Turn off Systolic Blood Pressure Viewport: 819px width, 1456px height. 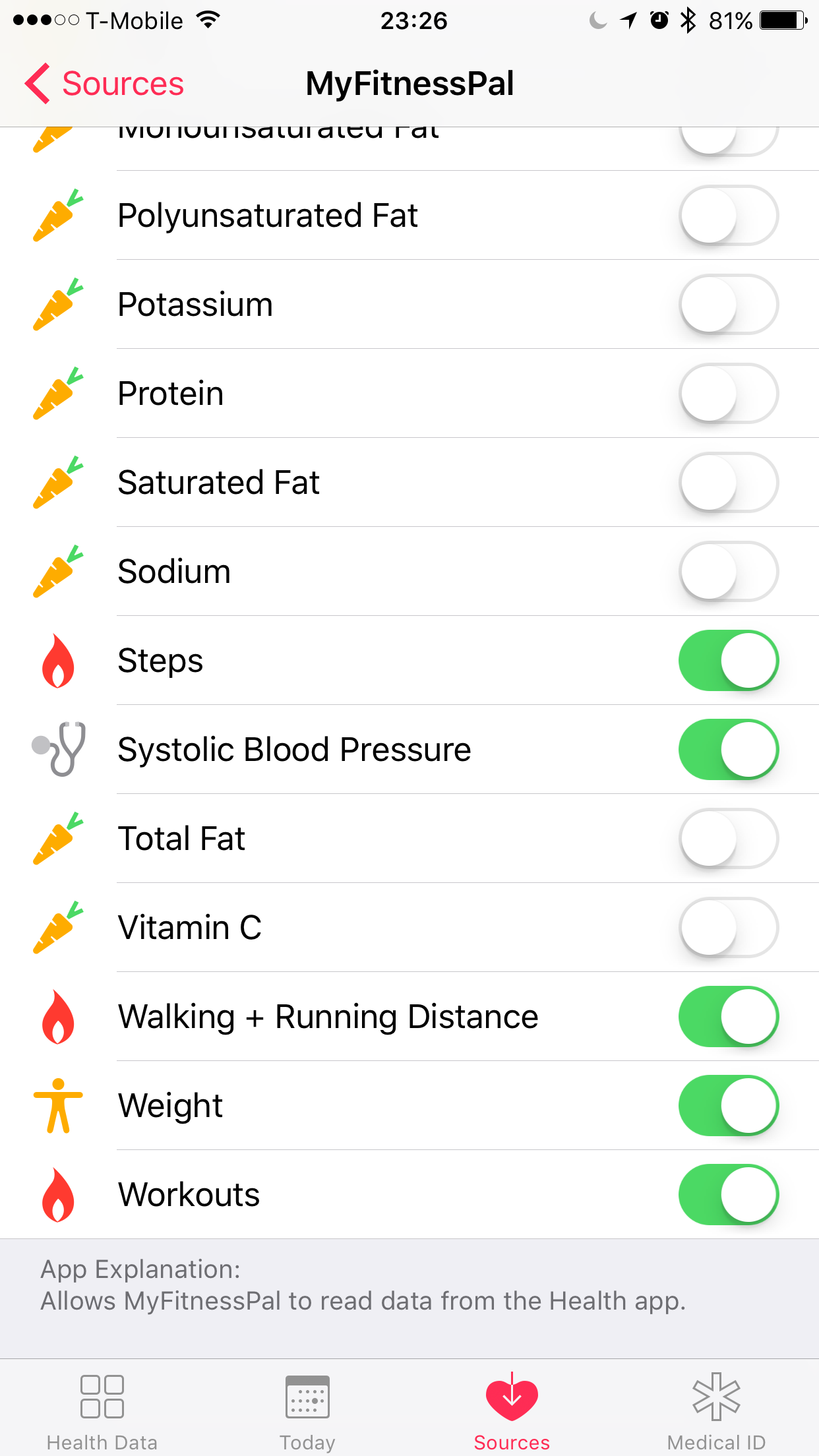point(728,750)
